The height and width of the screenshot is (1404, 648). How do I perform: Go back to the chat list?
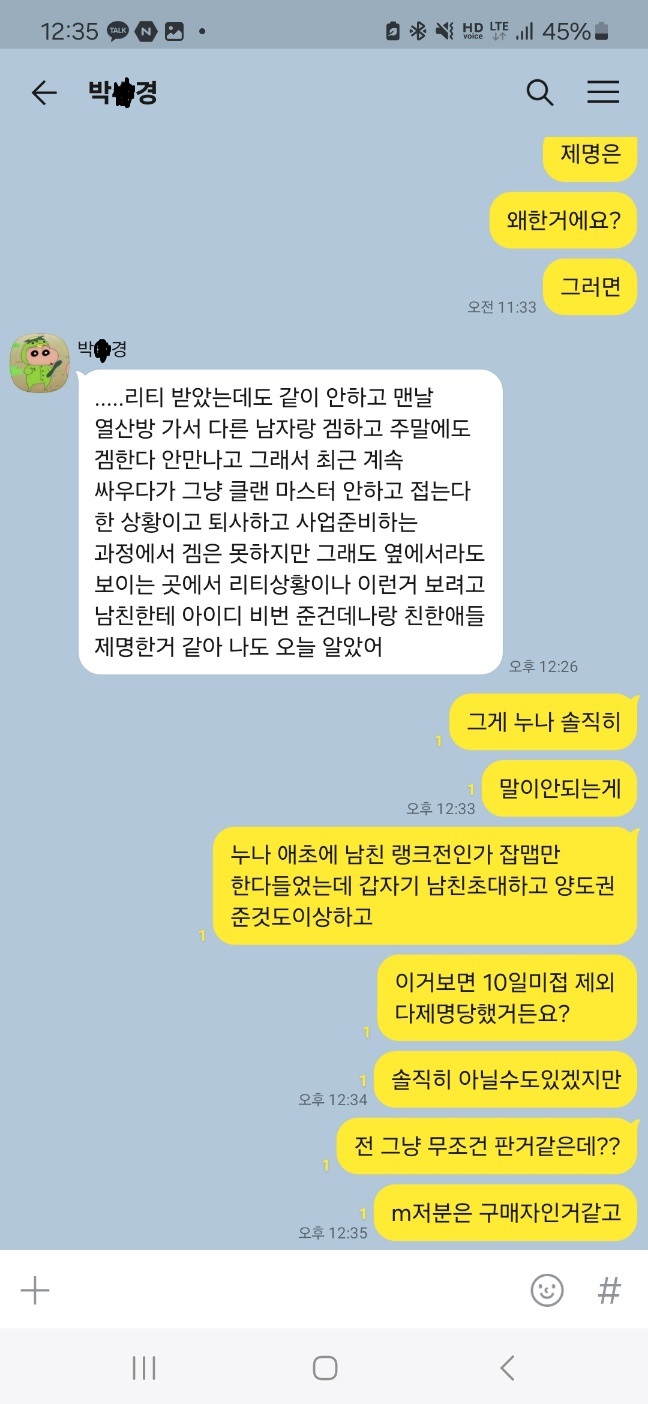[x=44, y=93]
